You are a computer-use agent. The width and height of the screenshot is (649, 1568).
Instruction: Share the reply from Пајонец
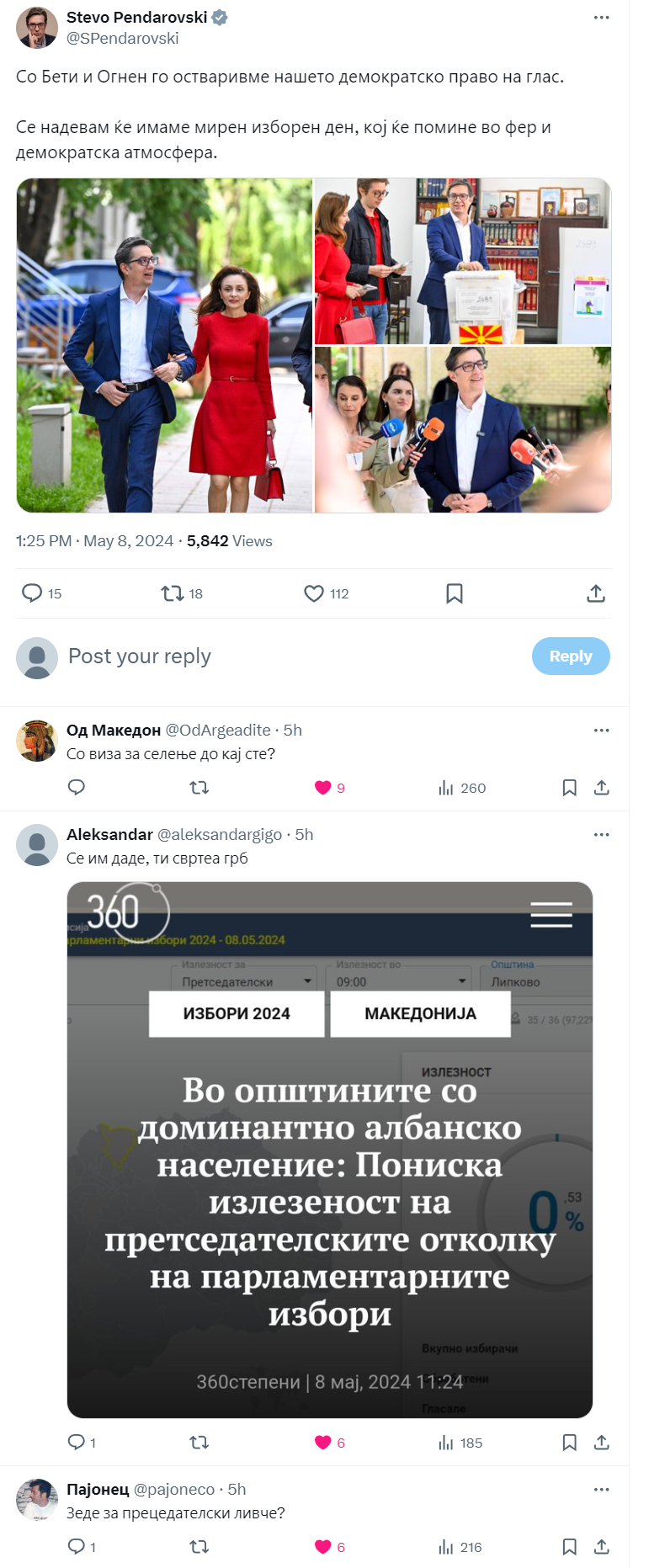[x=601, y=1547]
